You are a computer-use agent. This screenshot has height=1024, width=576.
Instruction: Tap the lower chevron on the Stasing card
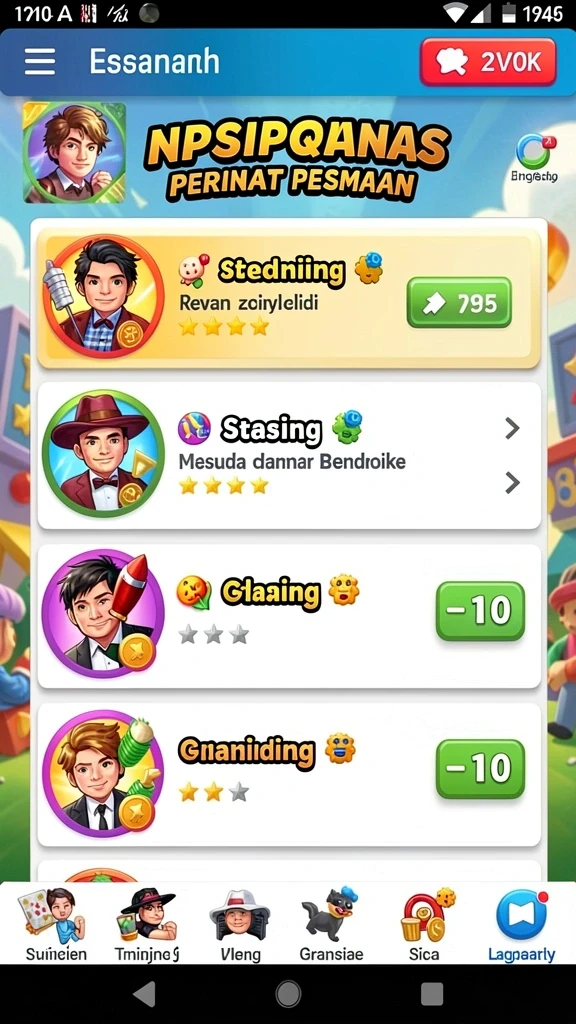[513, 483]
